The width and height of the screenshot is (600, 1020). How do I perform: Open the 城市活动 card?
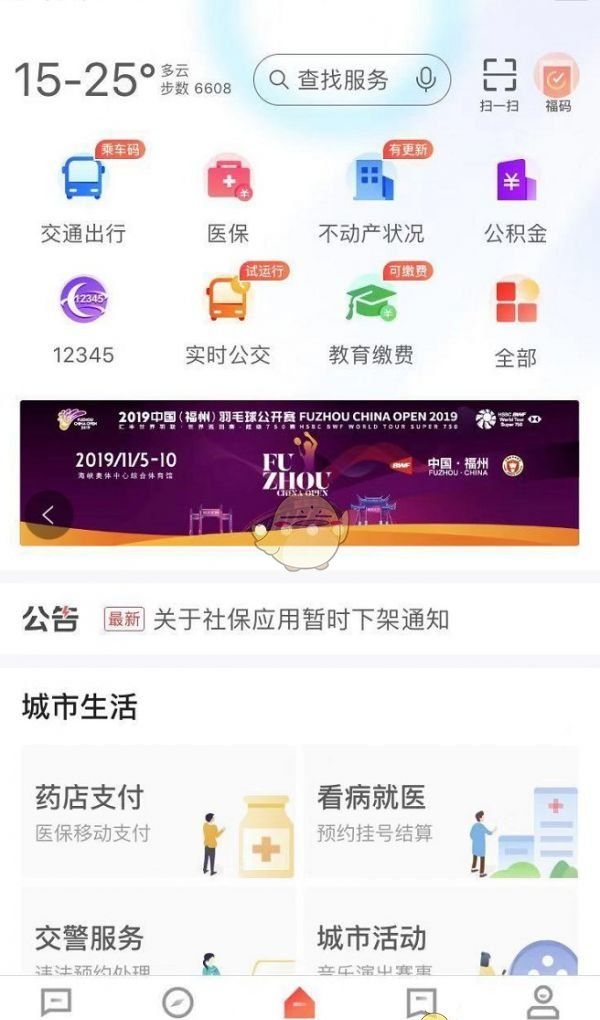pos(441,945)
